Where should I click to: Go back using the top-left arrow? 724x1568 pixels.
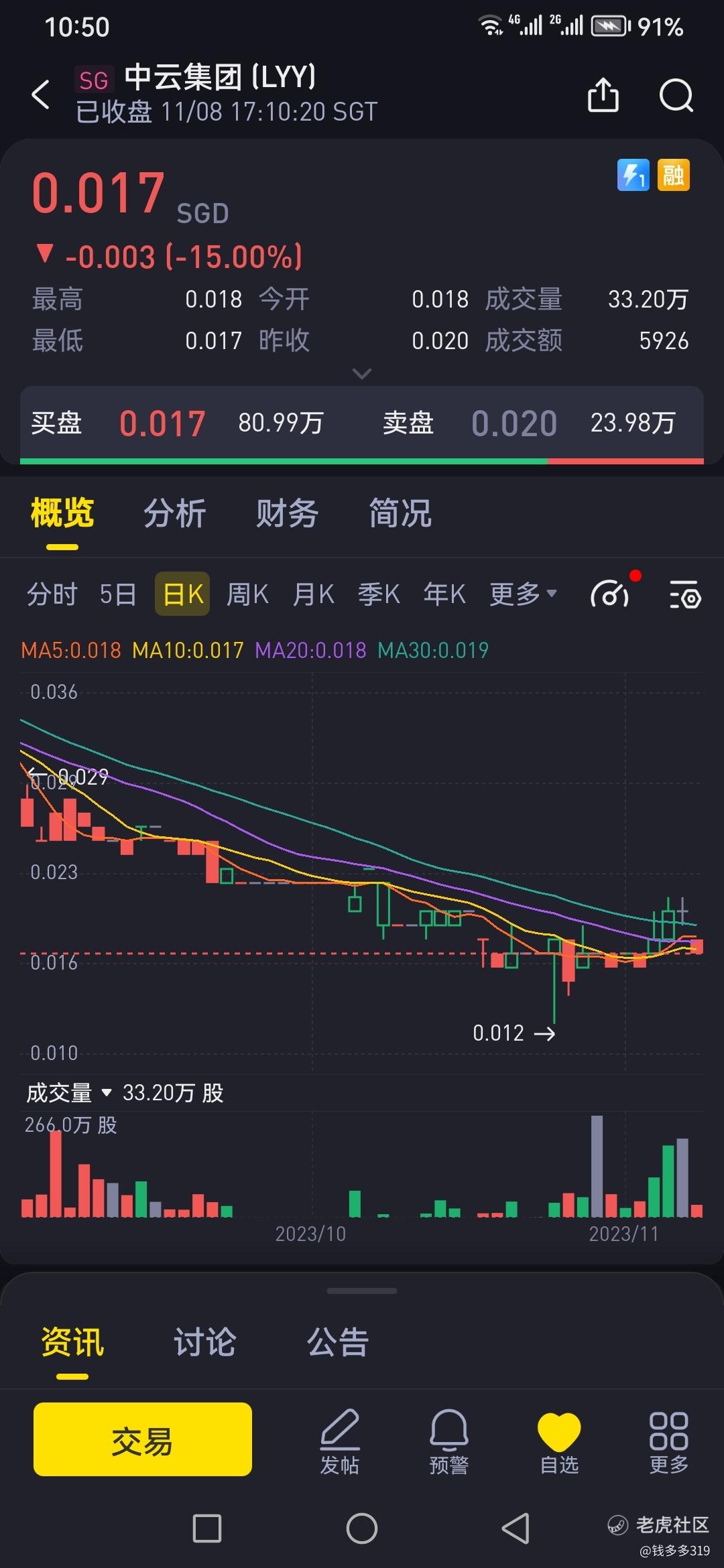click(42, 94)
